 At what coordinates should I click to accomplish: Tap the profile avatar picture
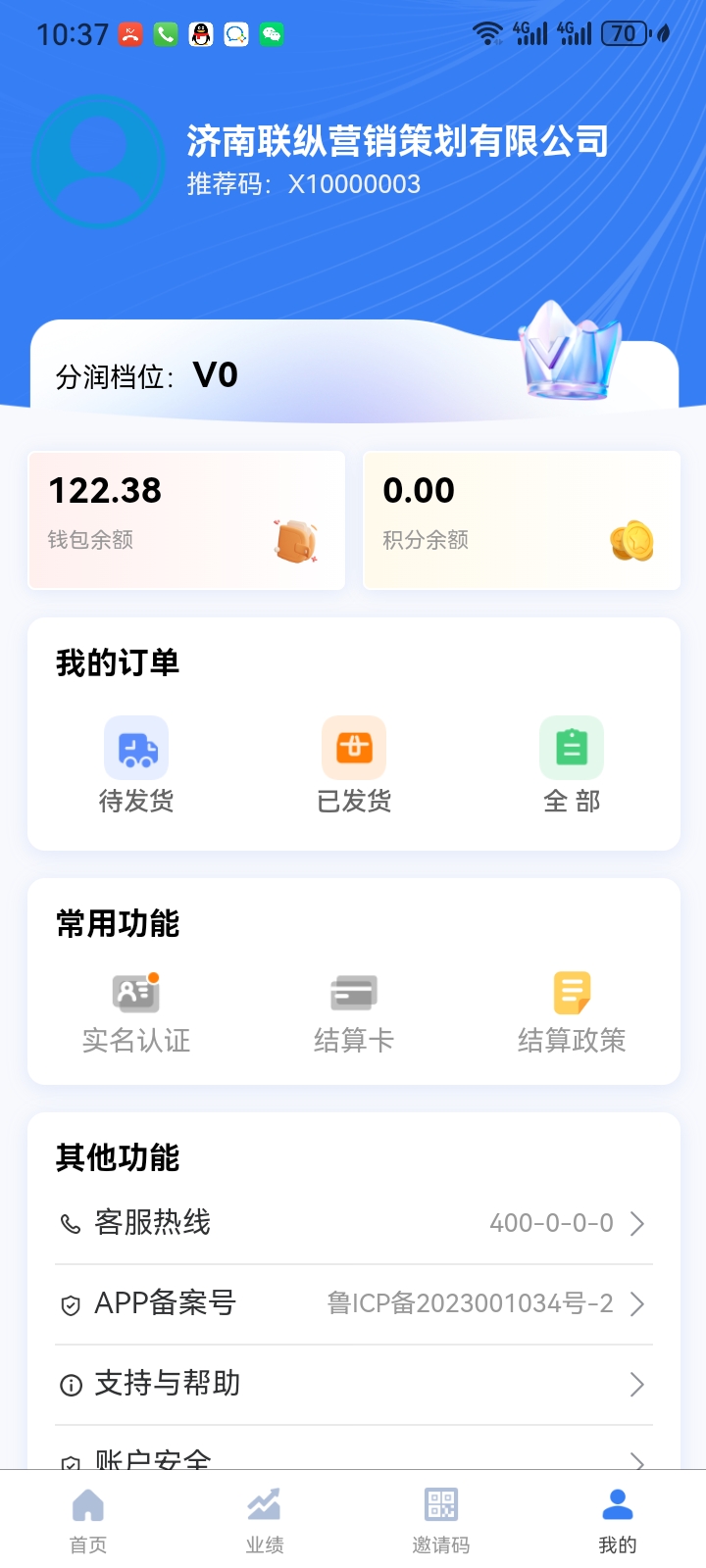click(x=98, y=162)
